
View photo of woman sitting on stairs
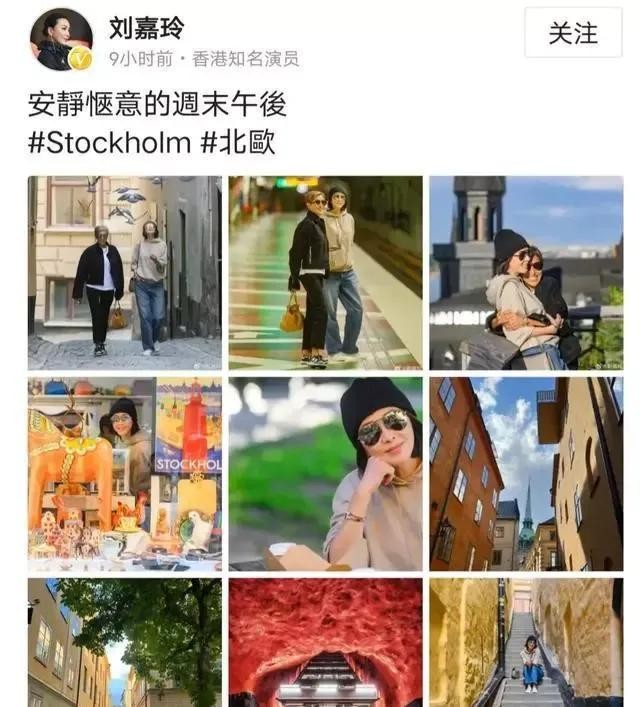click(x=525, y=642)
